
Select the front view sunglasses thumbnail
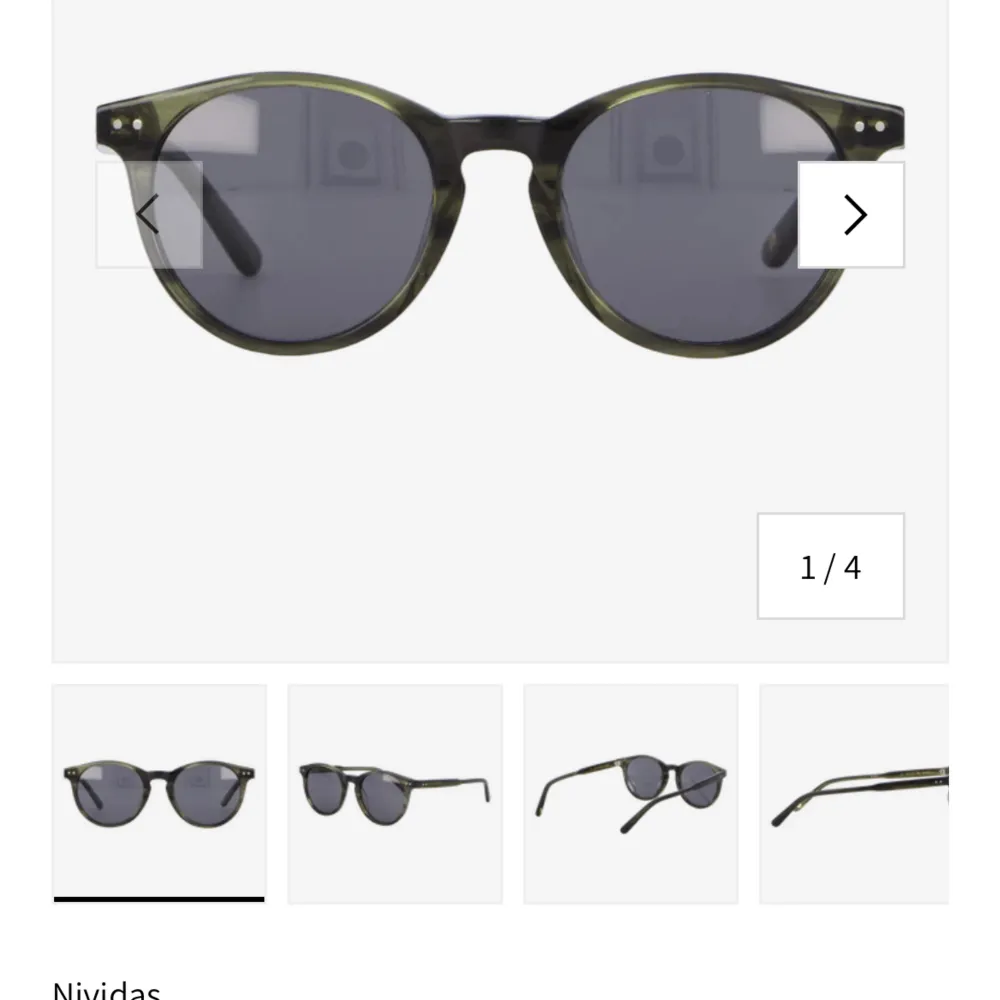click(x=159, y=793)
